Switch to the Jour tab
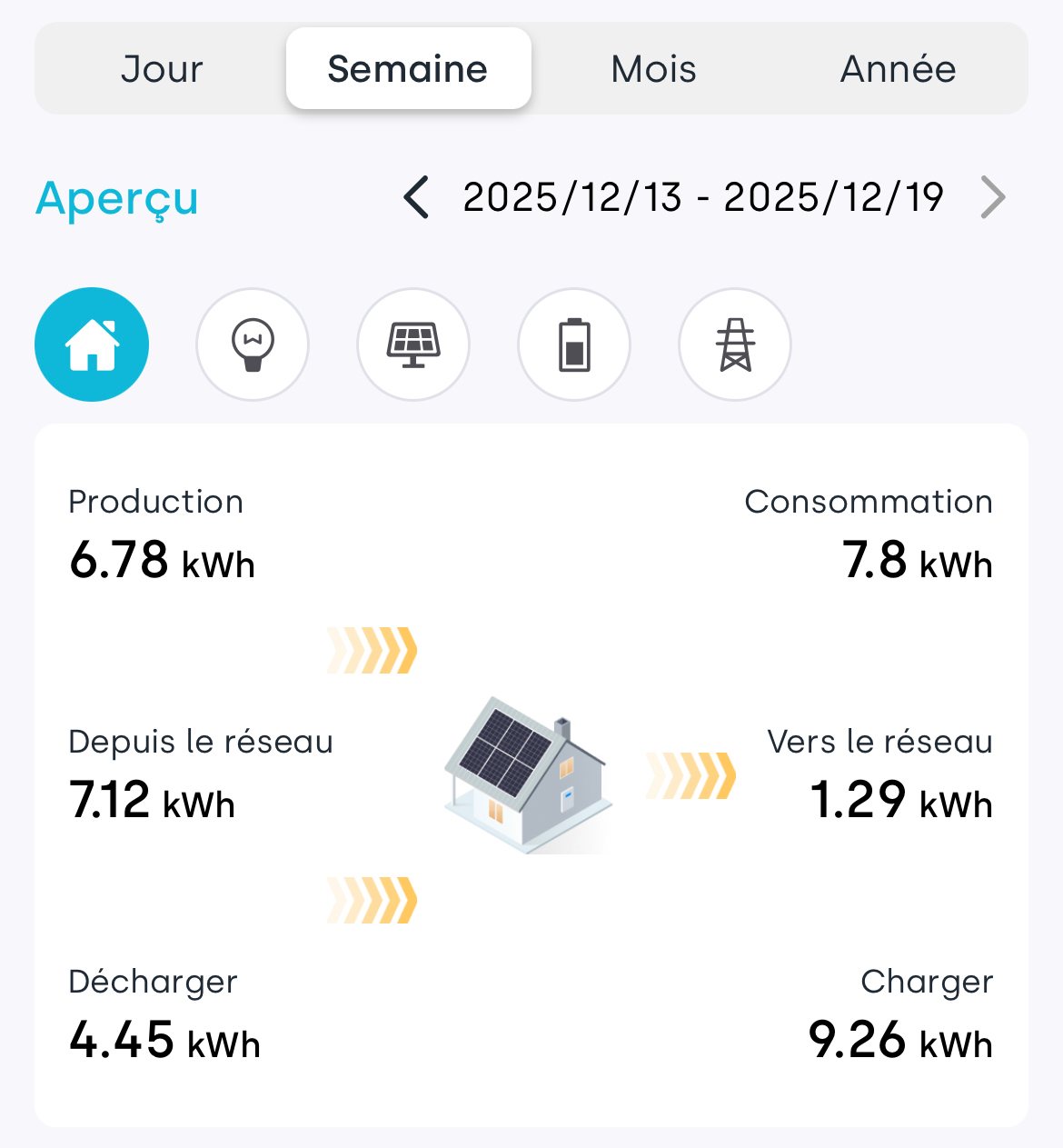The image size is (1063, 1148). coord(162,69)
